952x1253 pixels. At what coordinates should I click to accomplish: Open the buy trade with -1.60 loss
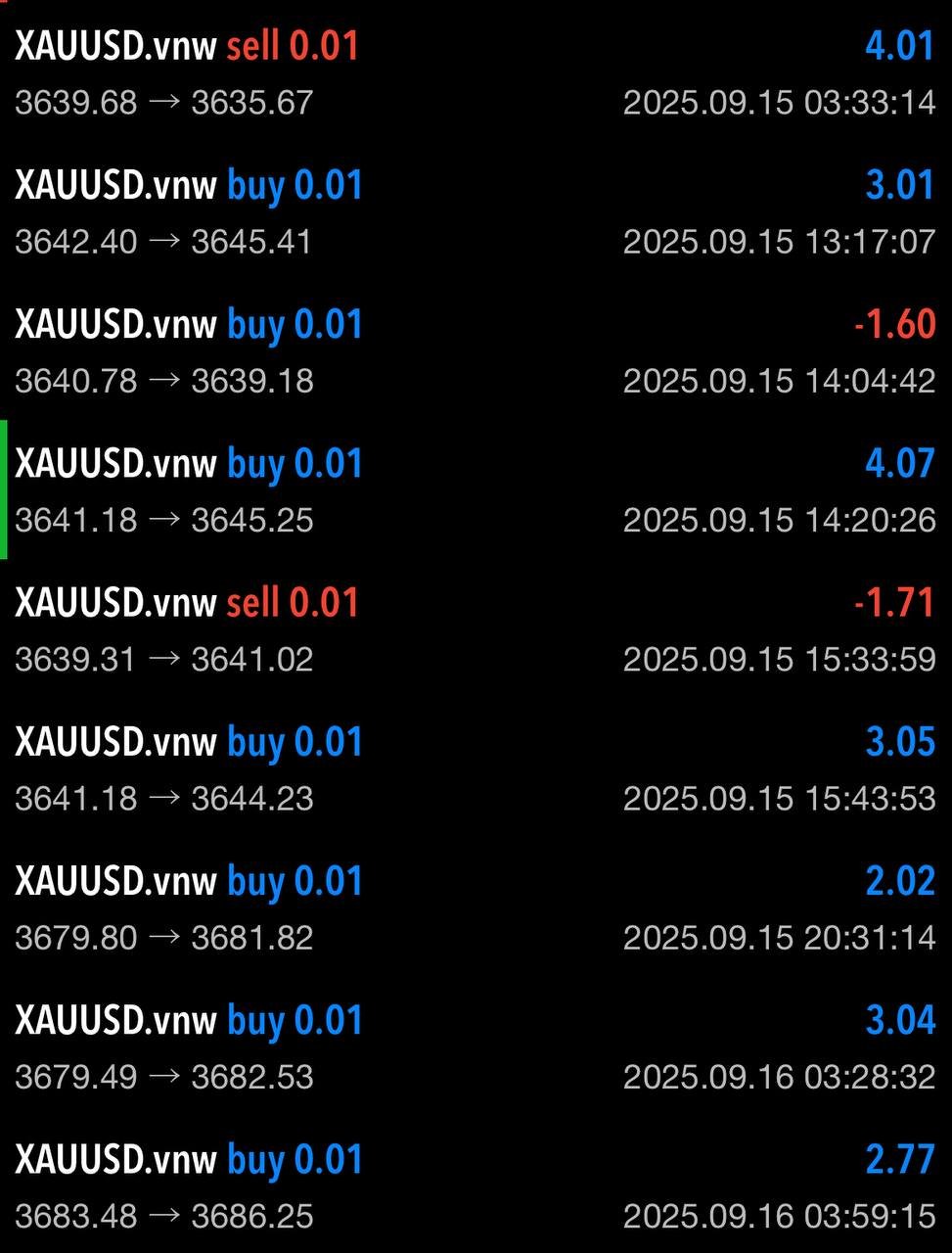pyautogui.click(x=476, y=351)
